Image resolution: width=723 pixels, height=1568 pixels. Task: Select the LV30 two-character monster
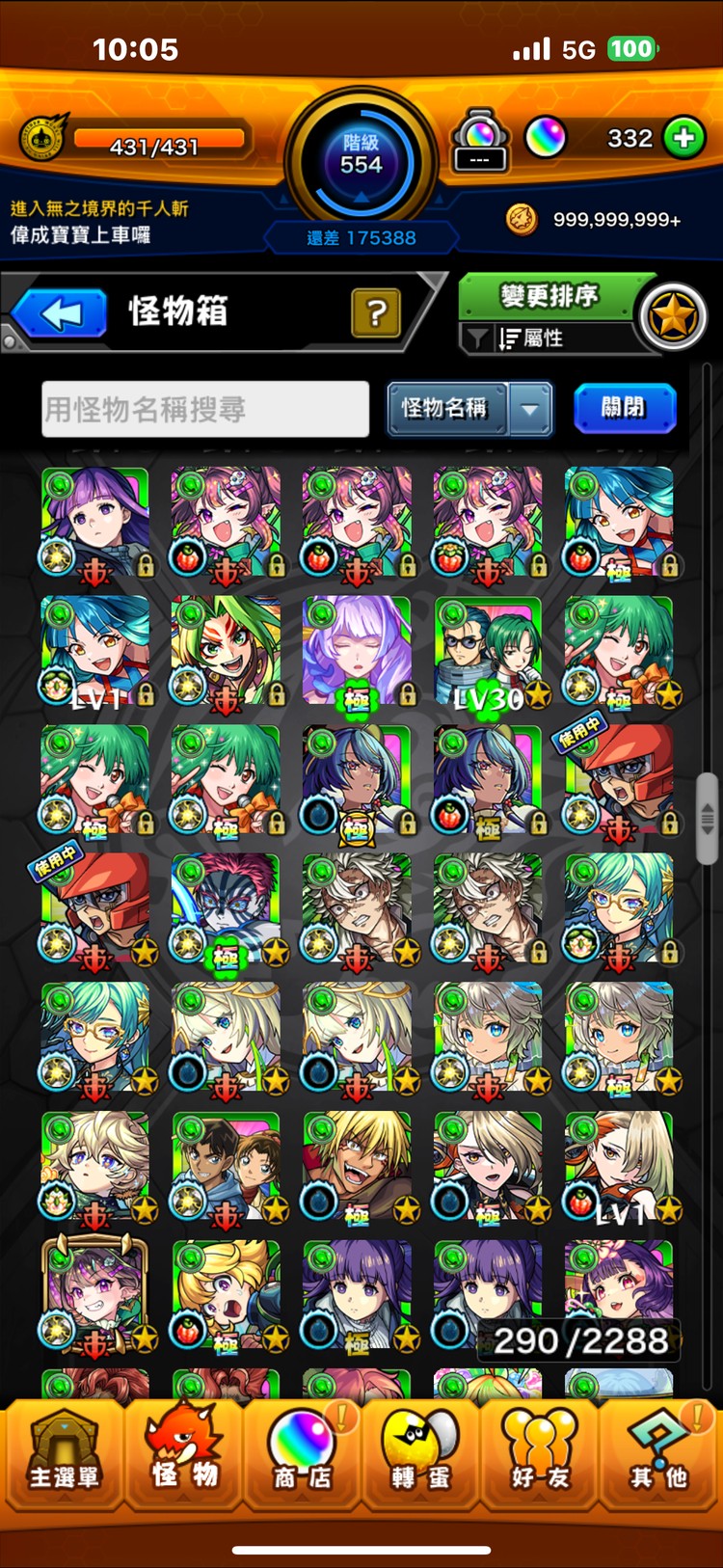[488, 651]
